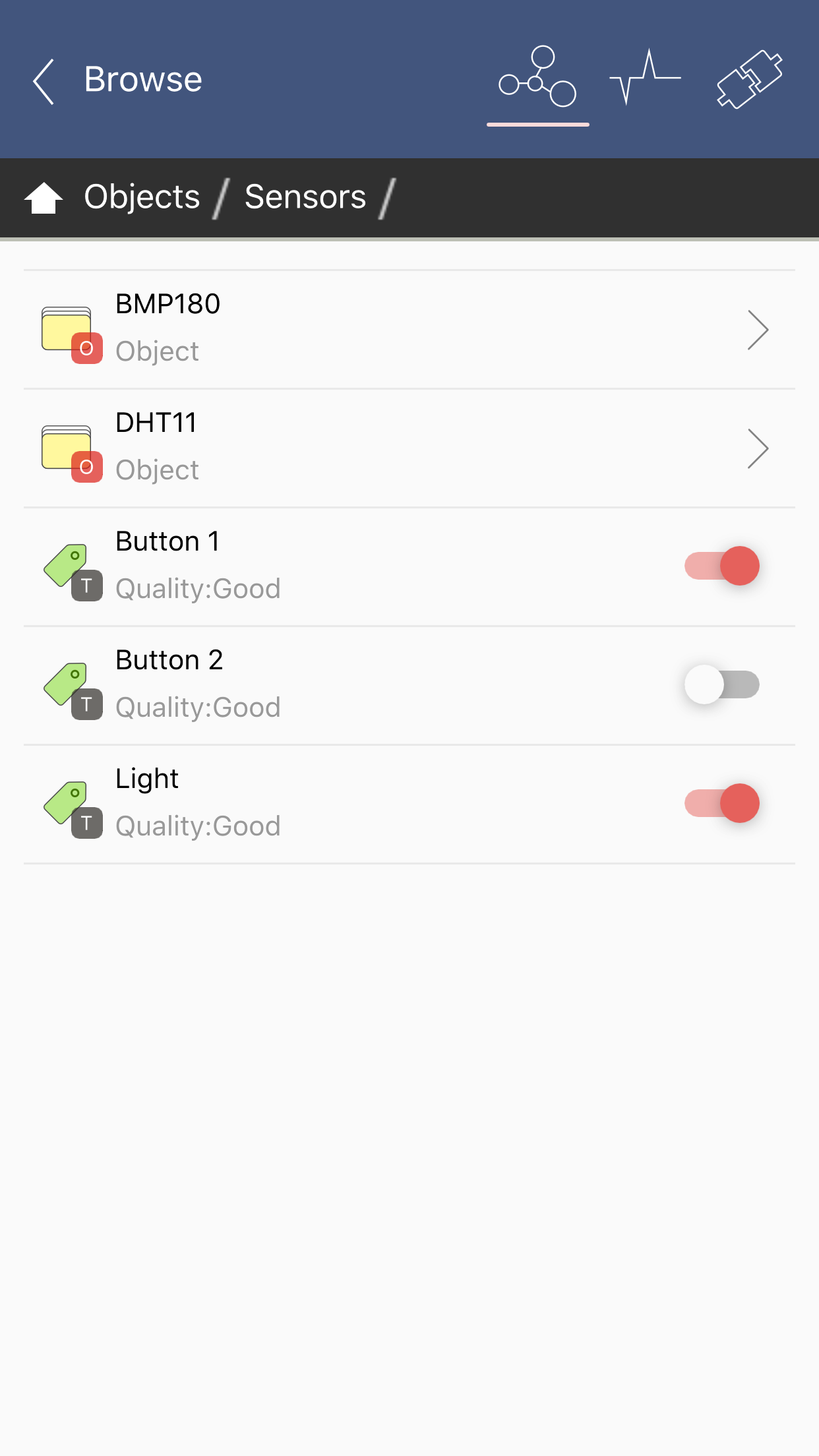Select Sensors in the breadcrumb

(306, 197)
